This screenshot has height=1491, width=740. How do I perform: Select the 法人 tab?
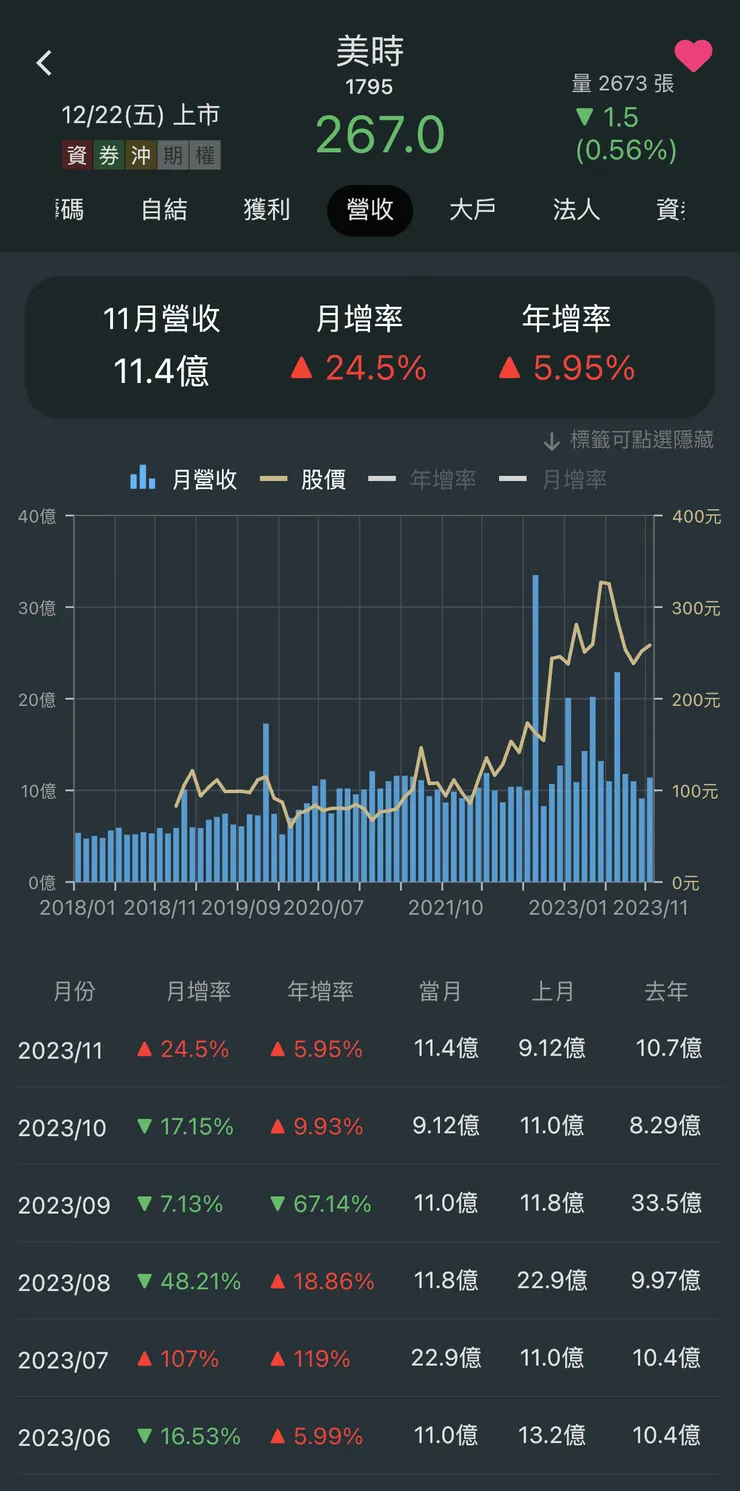tap(575, 211)
